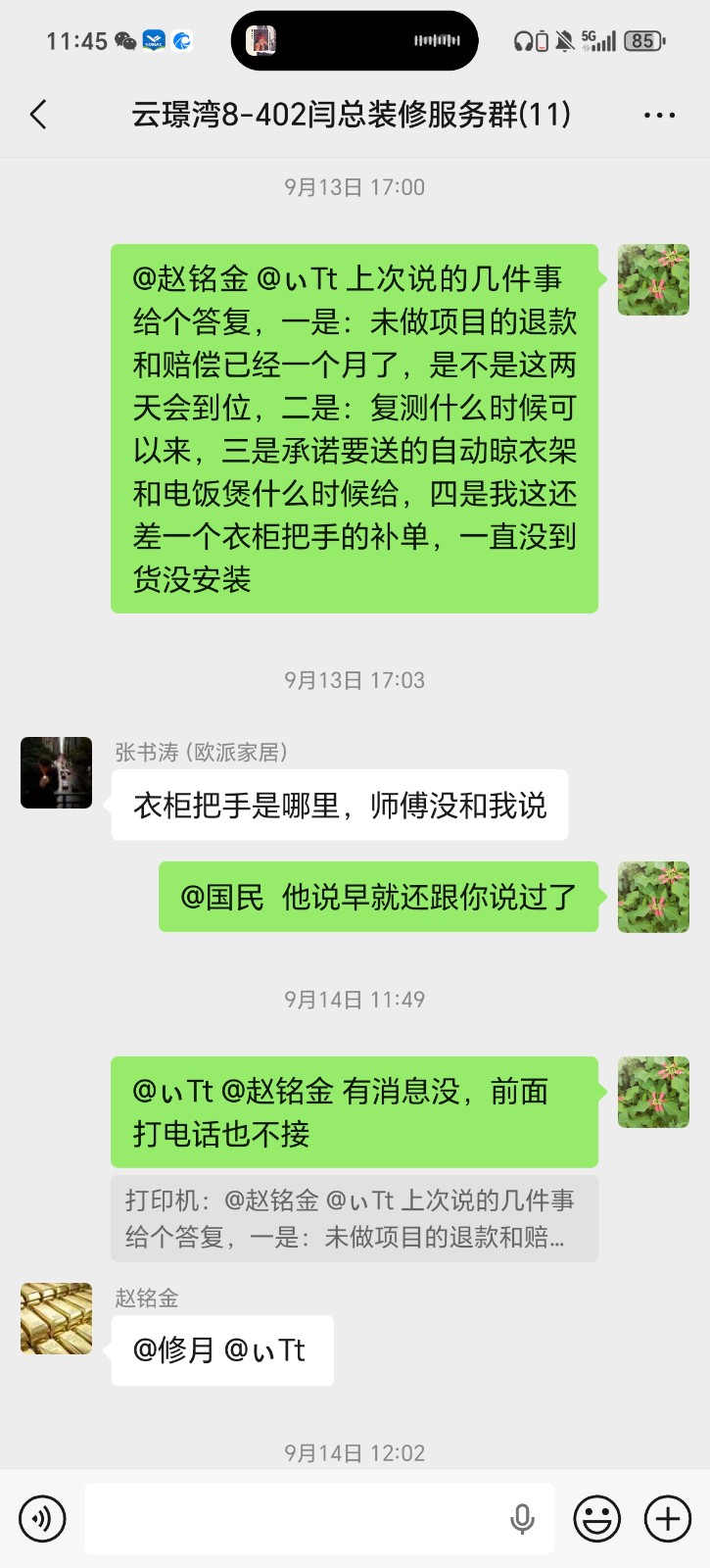Open 赵铭金's gold bars avatar

pos(56,1318)
